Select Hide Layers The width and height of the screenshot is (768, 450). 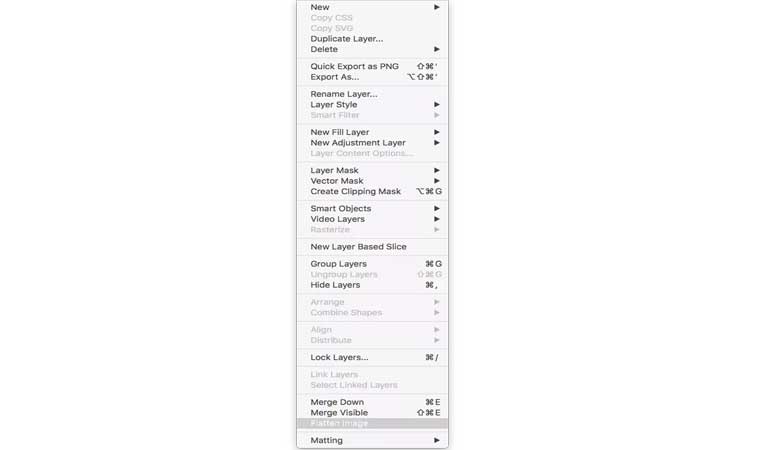coord(335,285)
